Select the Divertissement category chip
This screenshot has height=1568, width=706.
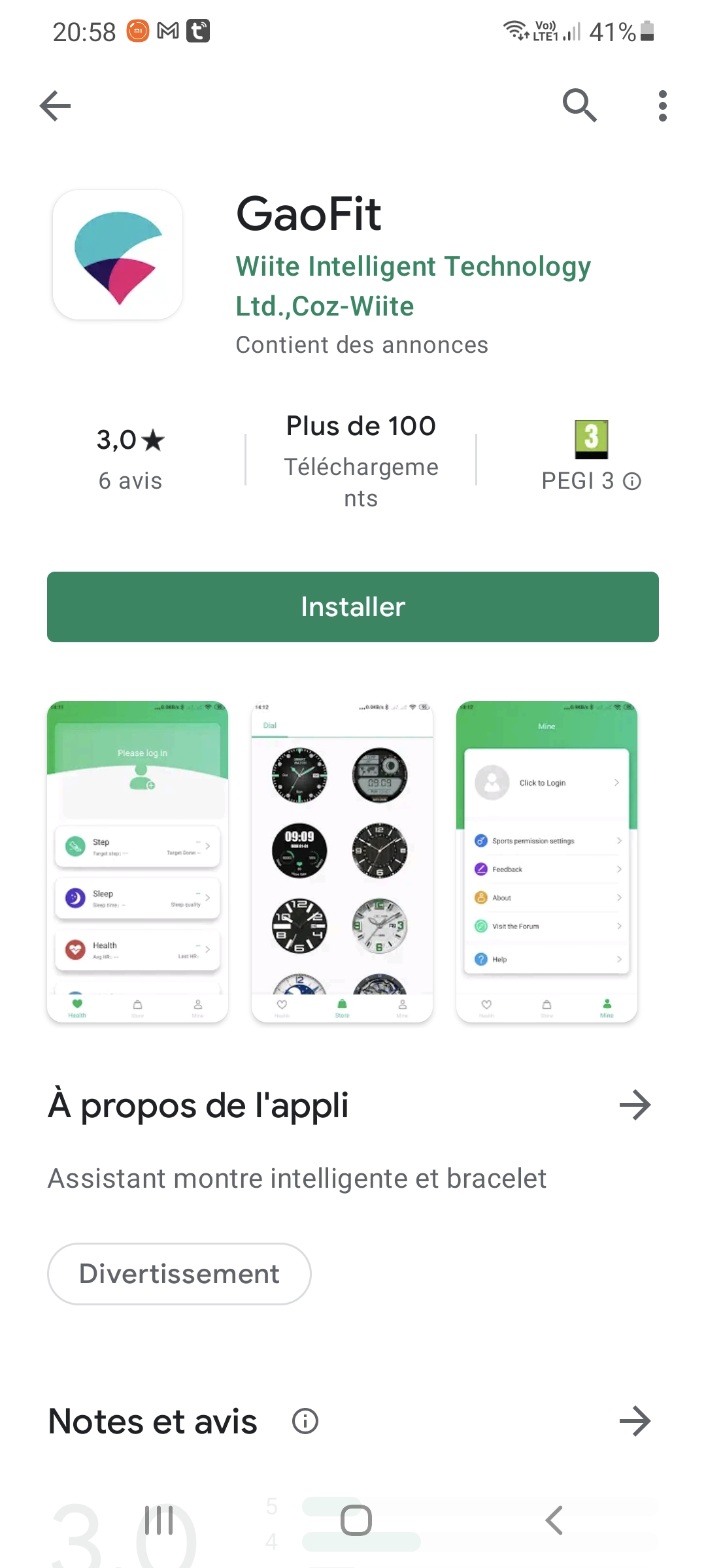tap(179, 1274)
